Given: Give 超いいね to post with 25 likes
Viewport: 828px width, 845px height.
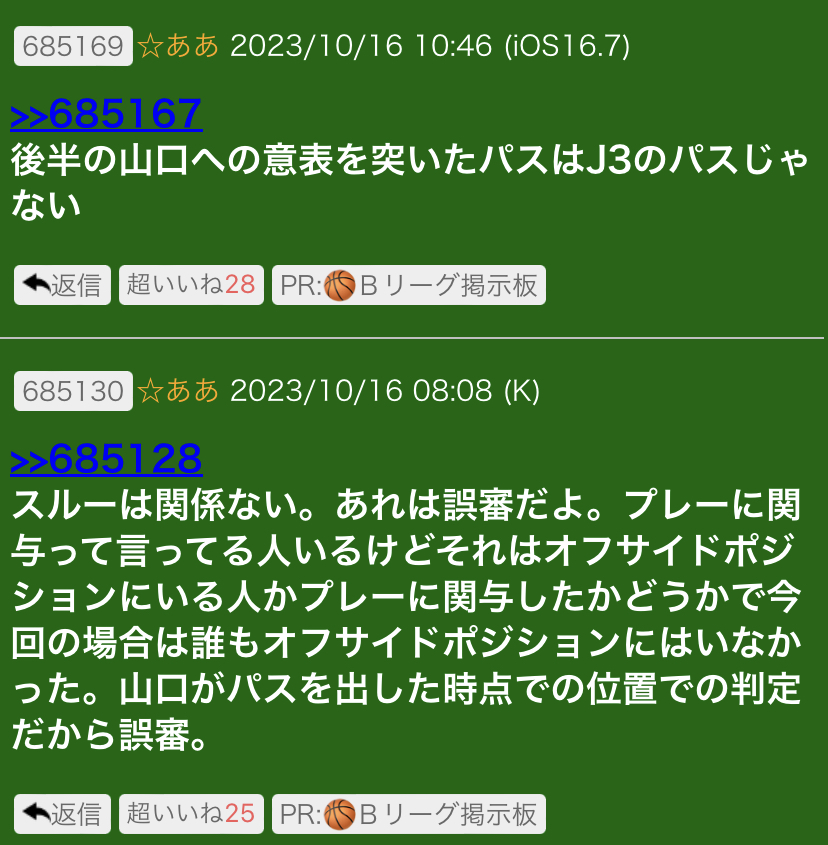Looking at the screenshot, I should click(191, 814).
